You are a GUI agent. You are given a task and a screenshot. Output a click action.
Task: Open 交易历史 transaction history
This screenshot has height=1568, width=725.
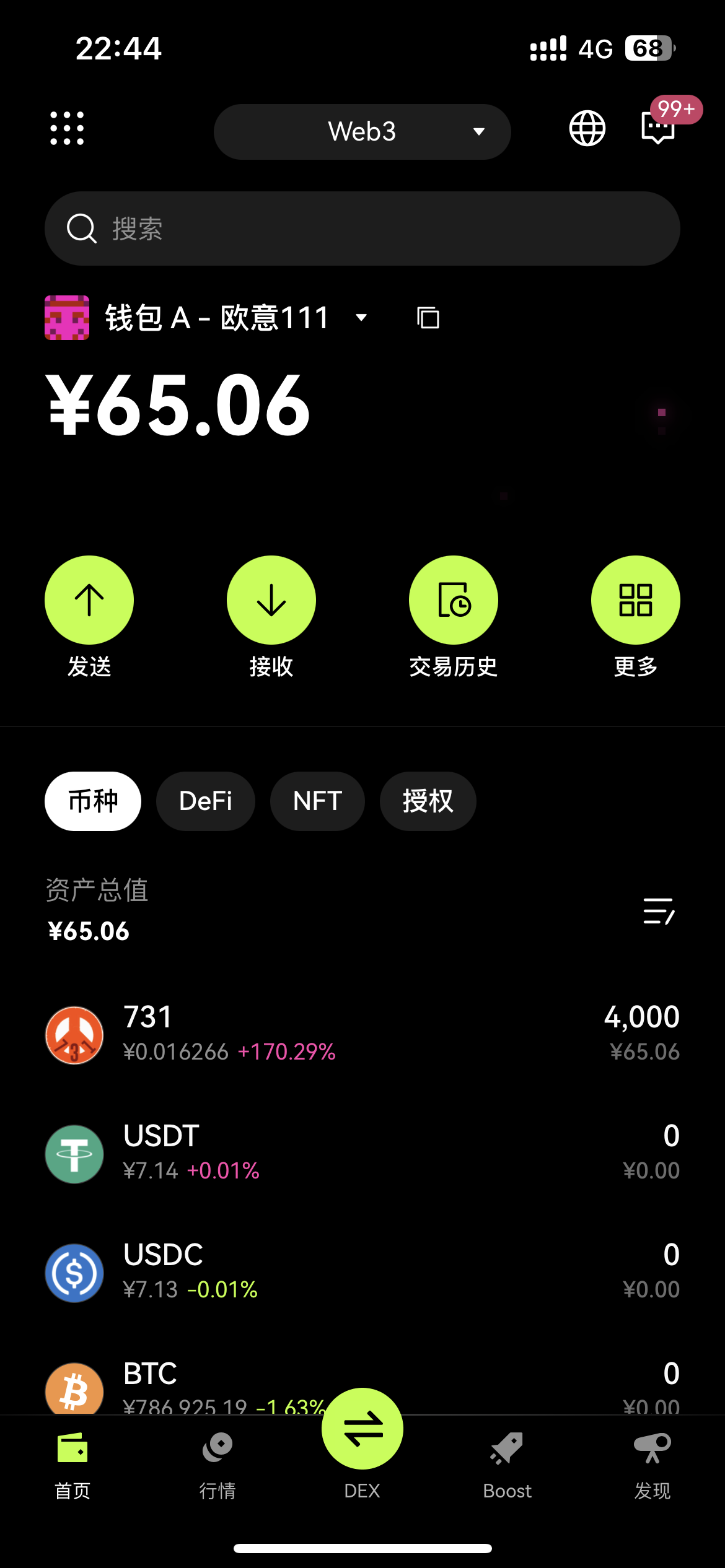tap(454, 617)
